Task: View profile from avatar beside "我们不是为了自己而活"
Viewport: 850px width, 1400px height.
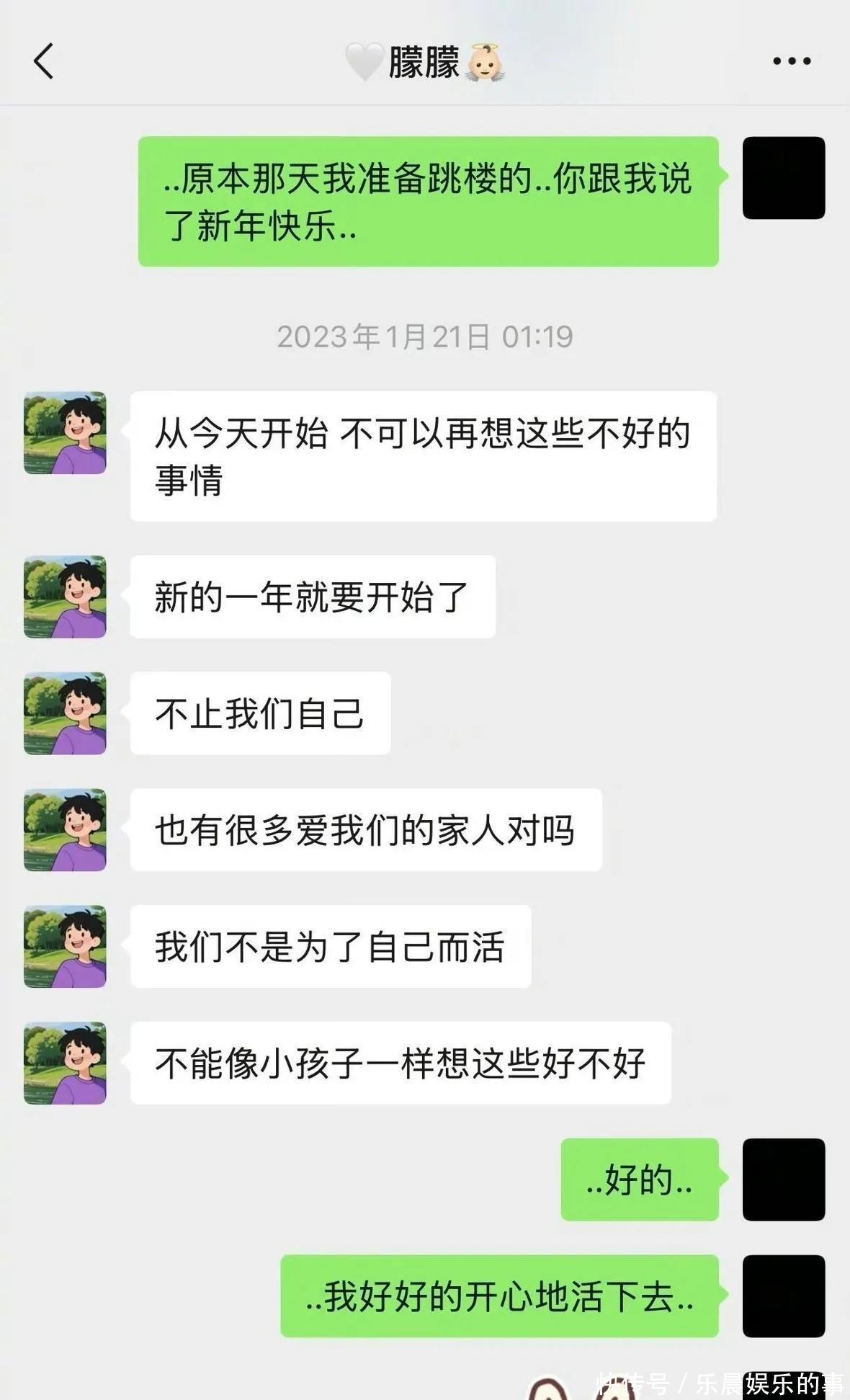Action: [x=65, y=946]
